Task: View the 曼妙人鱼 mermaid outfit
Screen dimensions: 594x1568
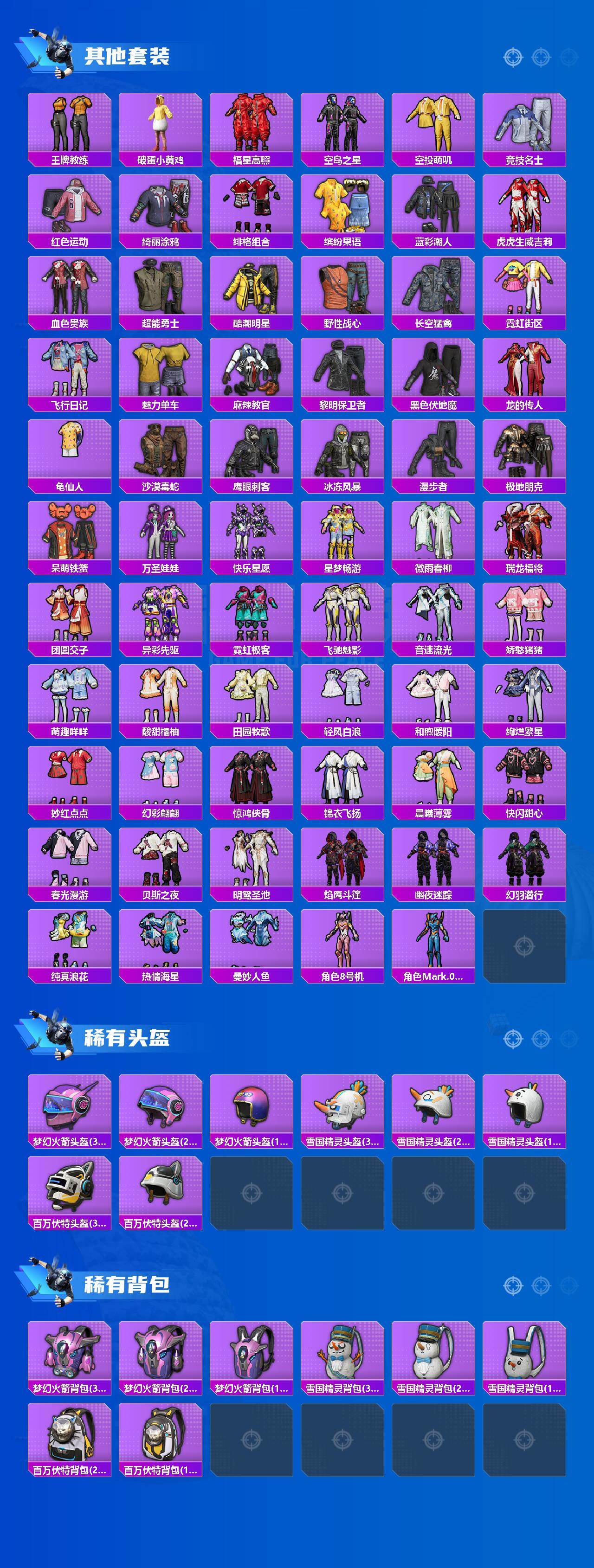Action: [252, 946]
